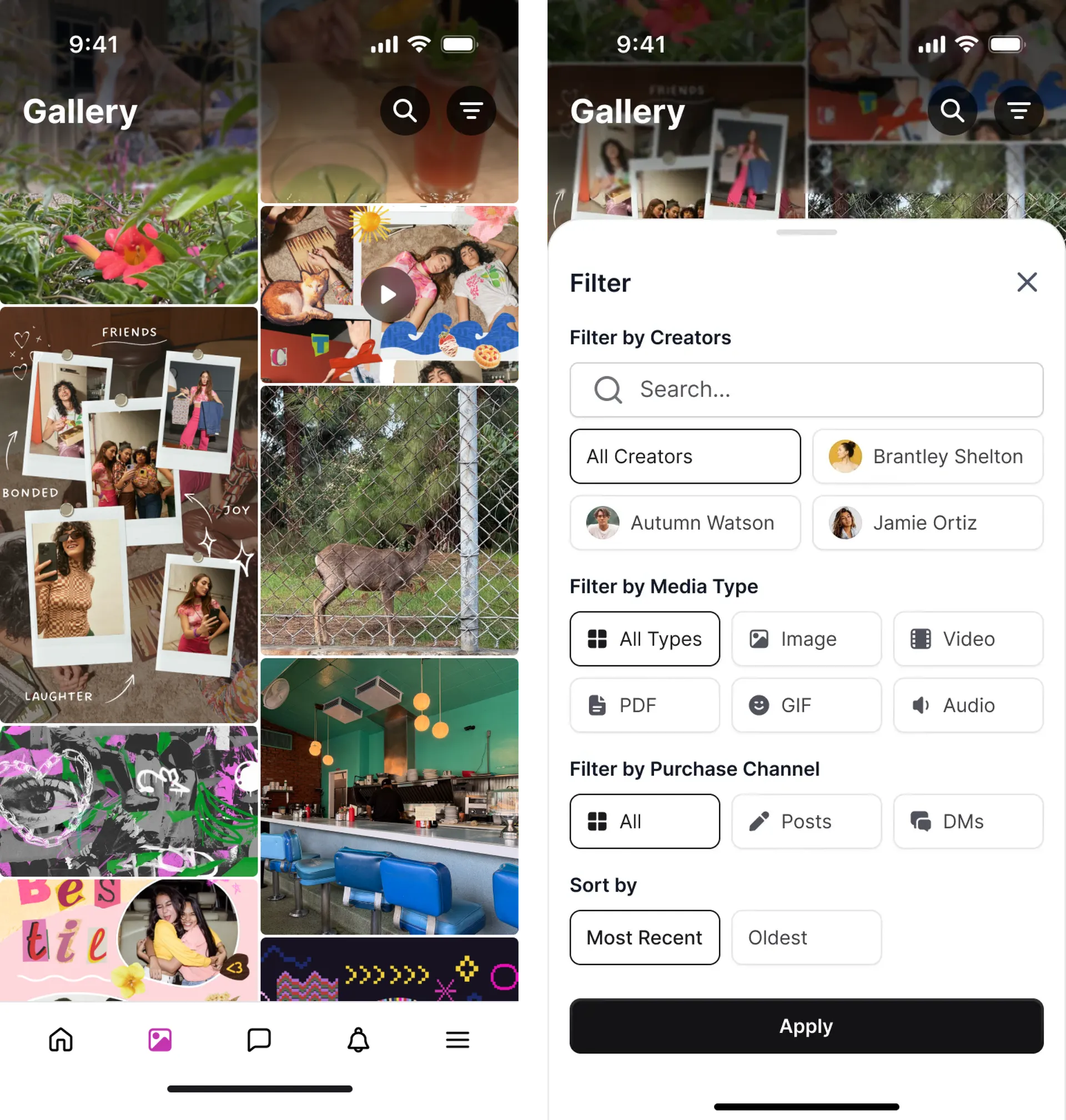Choose the GIF media type

[x=806, y=705]
